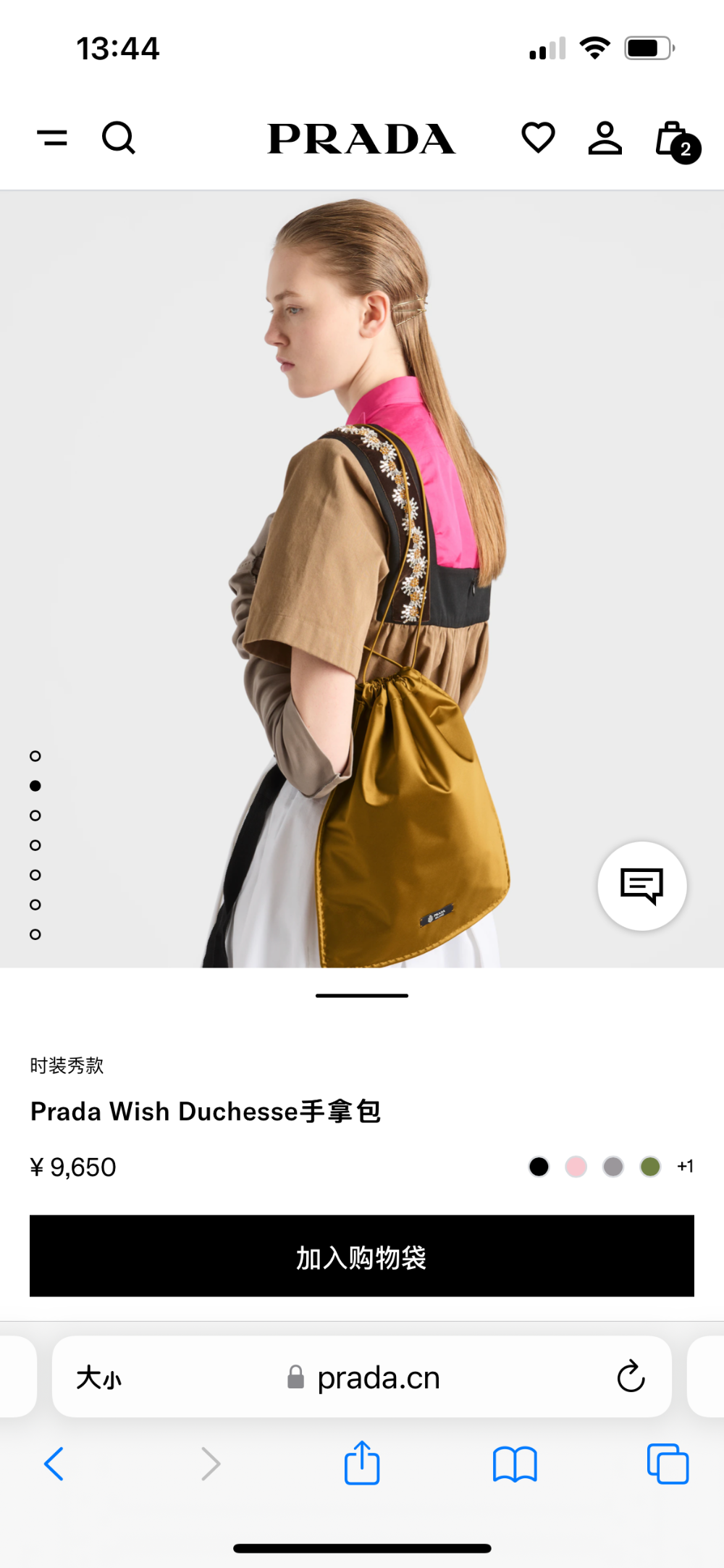Select the green color swatch

coord(650,1167)
